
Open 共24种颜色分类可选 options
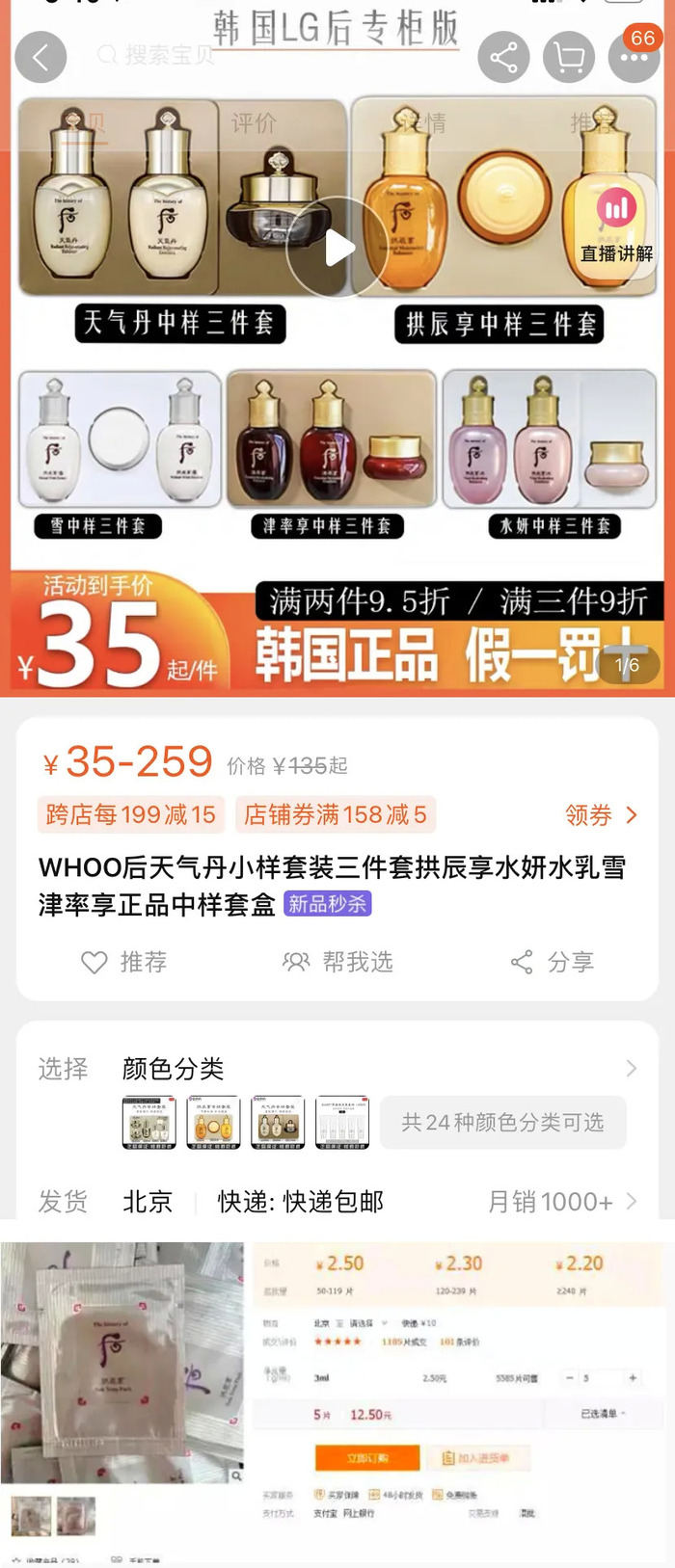(x=502, y=1123)
